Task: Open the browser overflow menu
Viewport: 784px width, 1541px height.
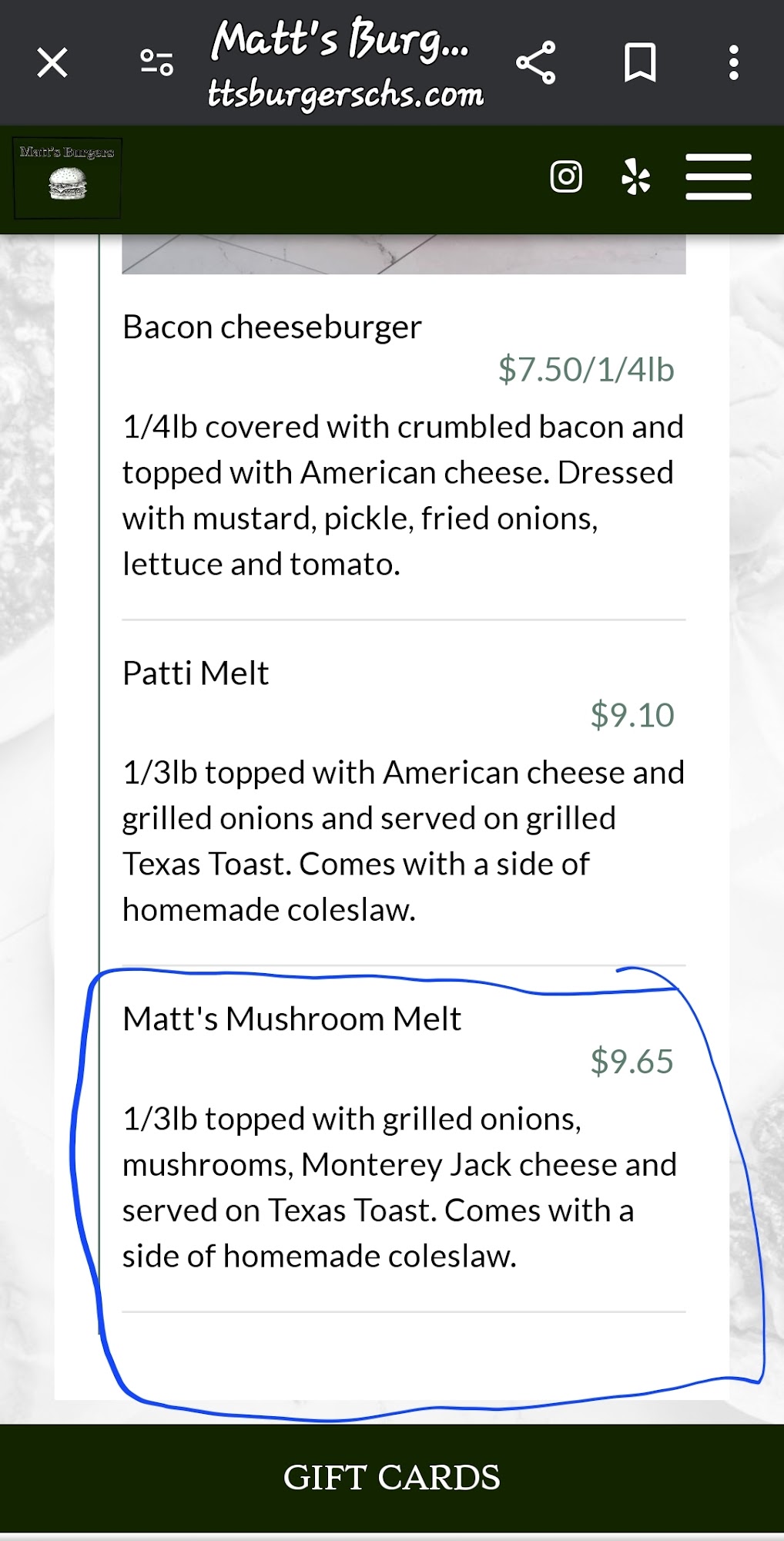Action: [x=733, y=62]
